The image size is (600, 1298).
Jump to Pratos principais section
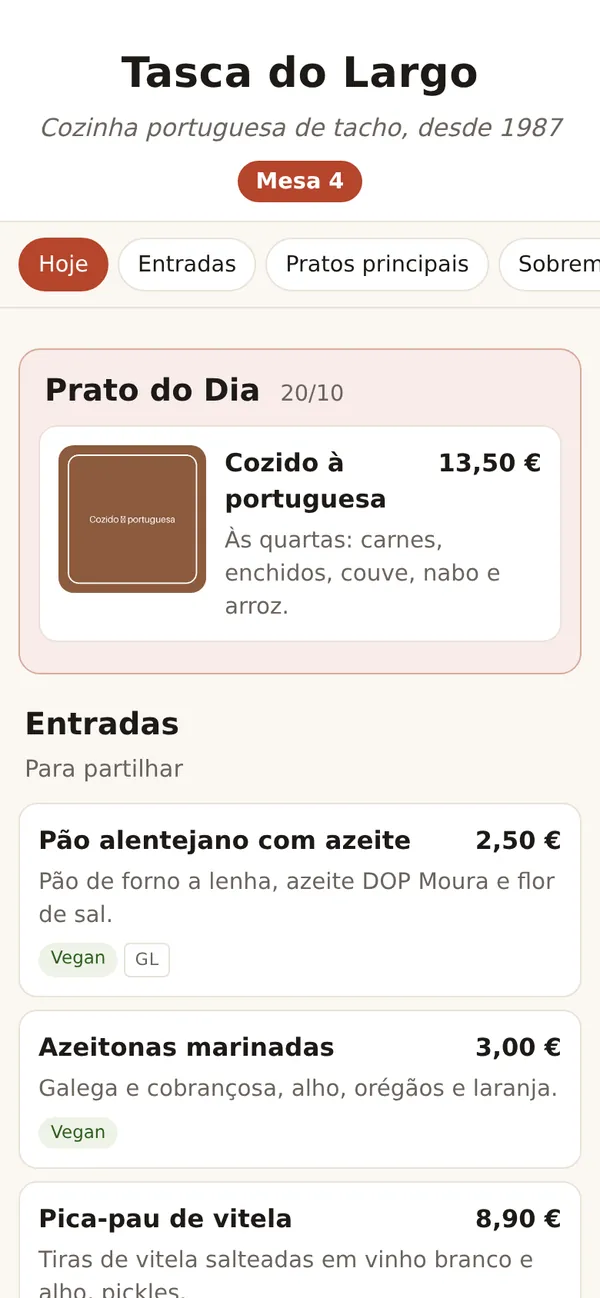(377, 264)
